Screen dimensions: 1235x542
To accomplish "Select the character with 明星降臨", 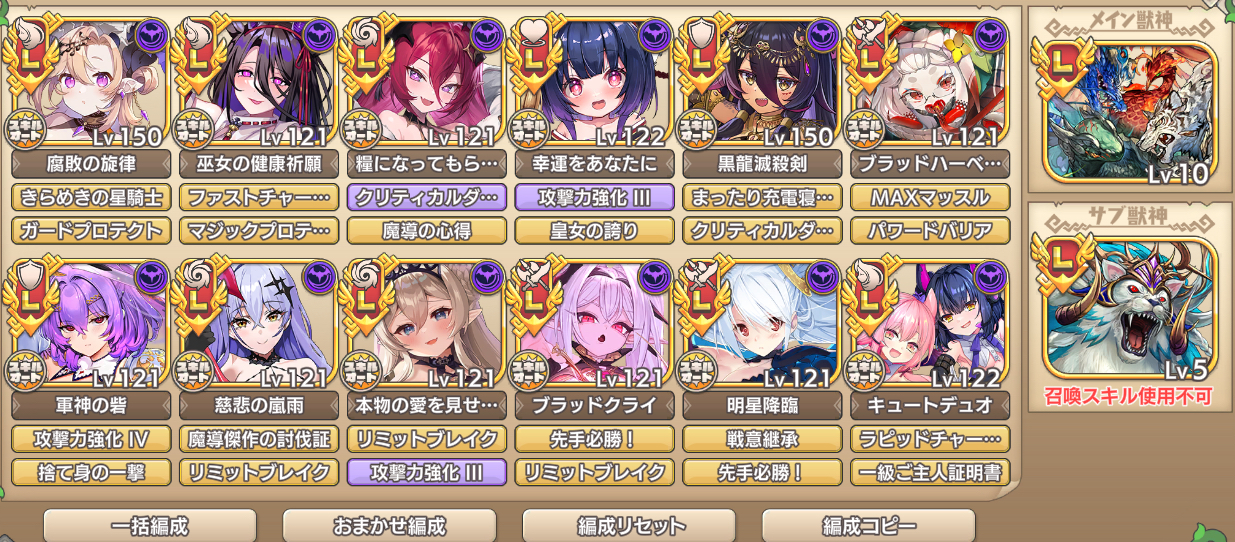I will click(x=762, y=325).
